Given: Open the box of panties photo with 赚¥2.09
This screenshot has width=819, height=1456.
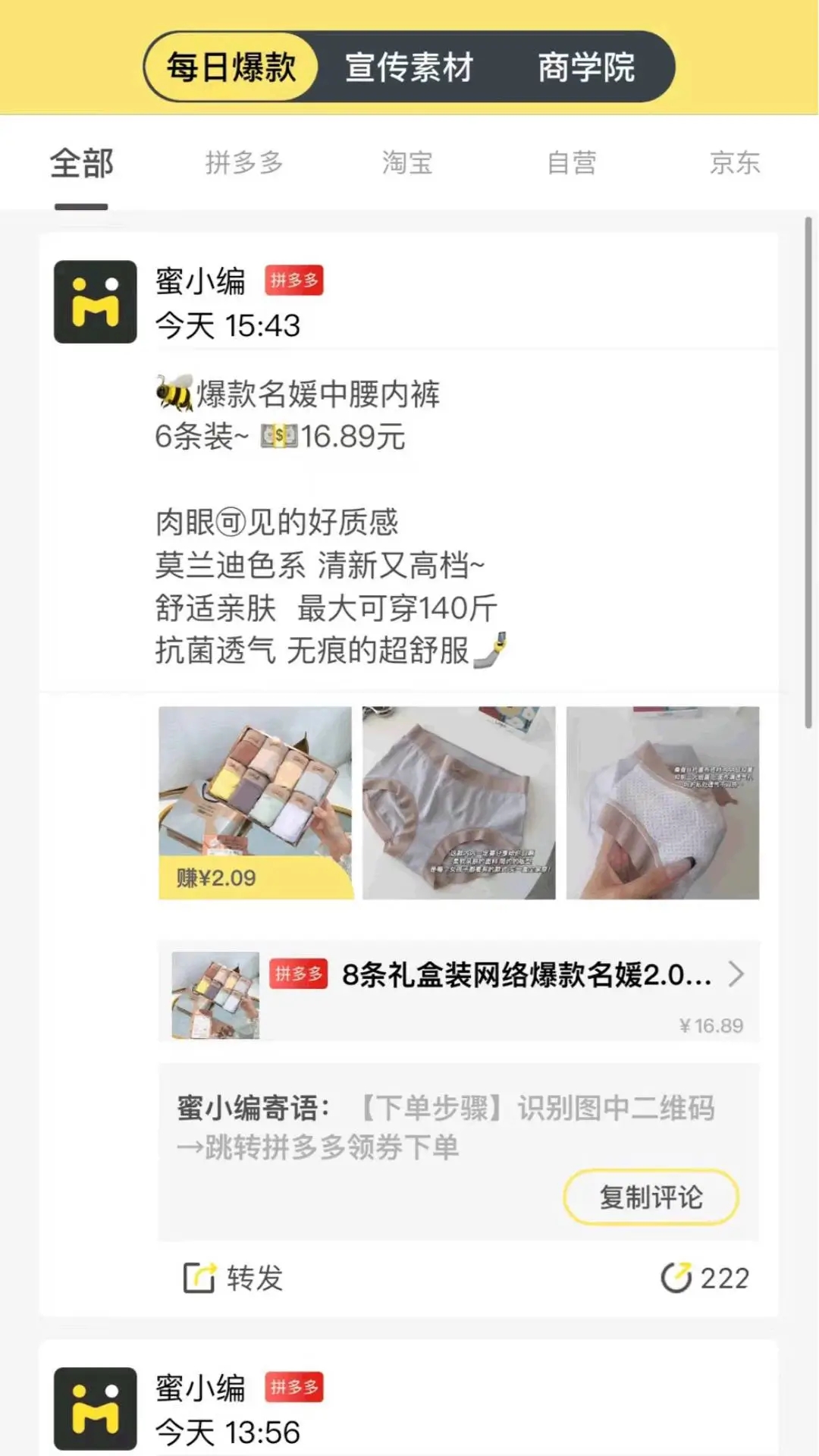Looking at the screenshot, I should click(255, 802).
